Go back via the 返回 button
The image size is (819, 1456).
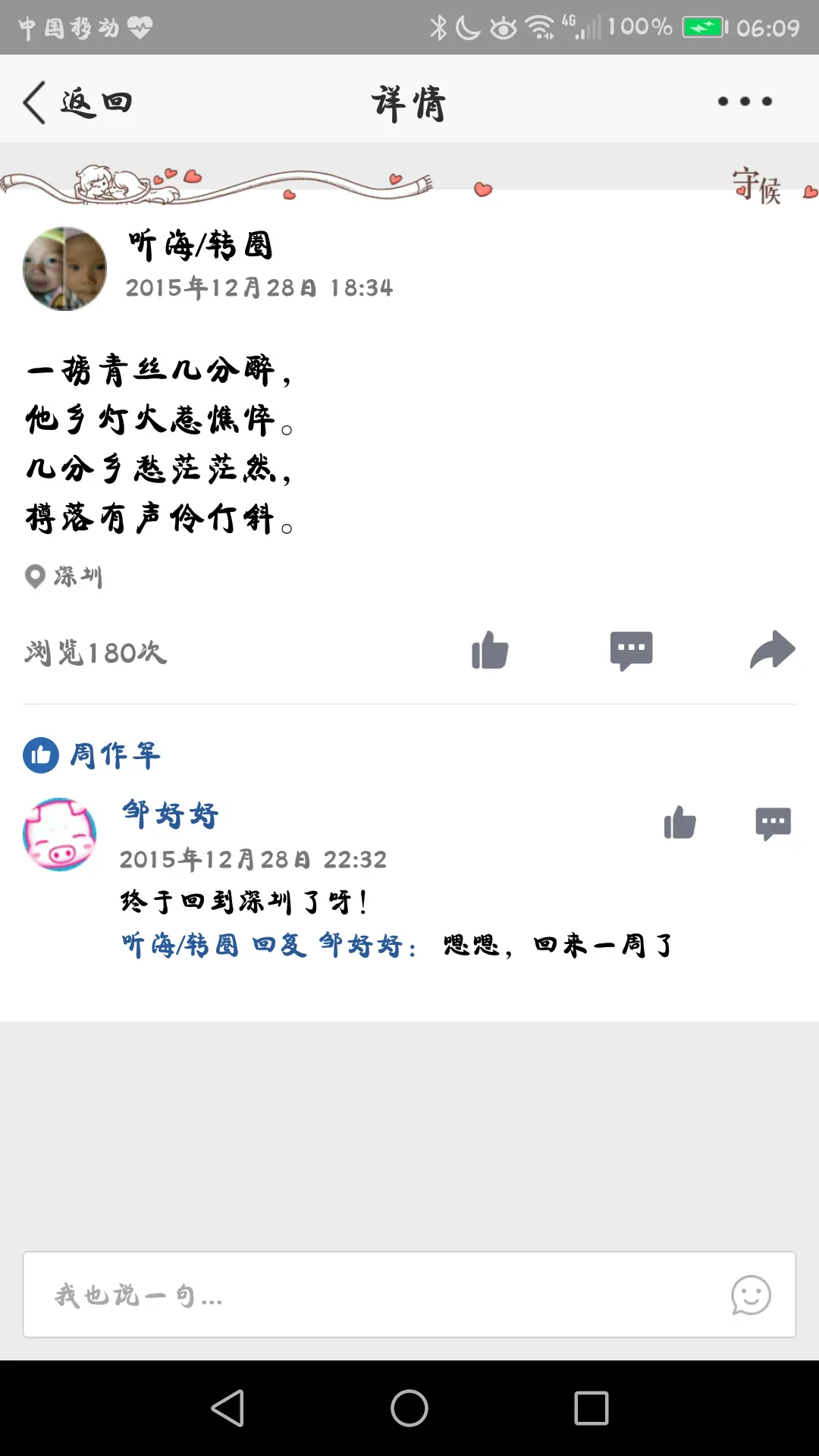click(x=76, y=102)
